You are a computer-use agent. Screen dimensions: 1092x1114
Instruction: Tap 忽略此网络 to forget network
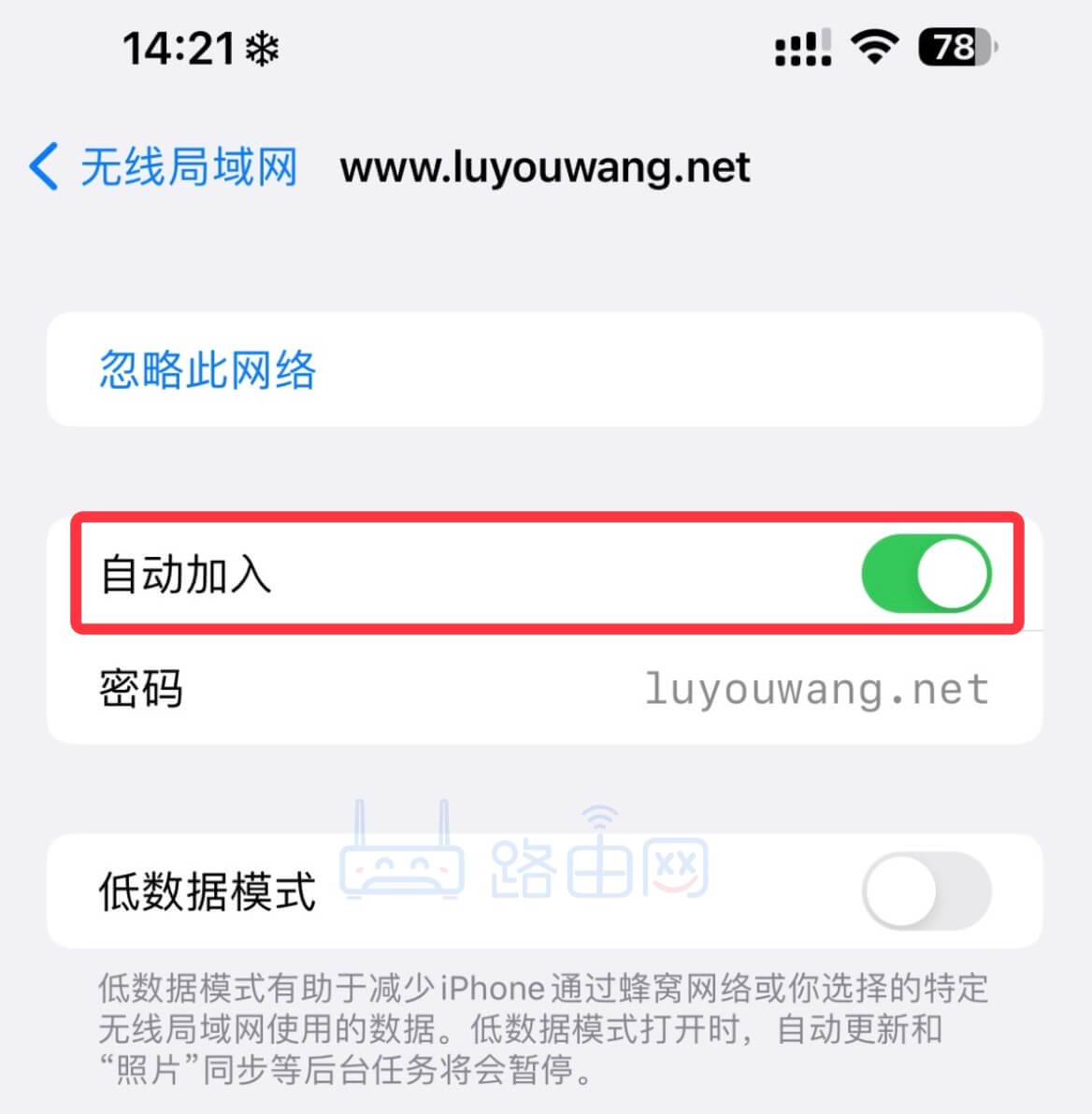click(x=208, y=370)
